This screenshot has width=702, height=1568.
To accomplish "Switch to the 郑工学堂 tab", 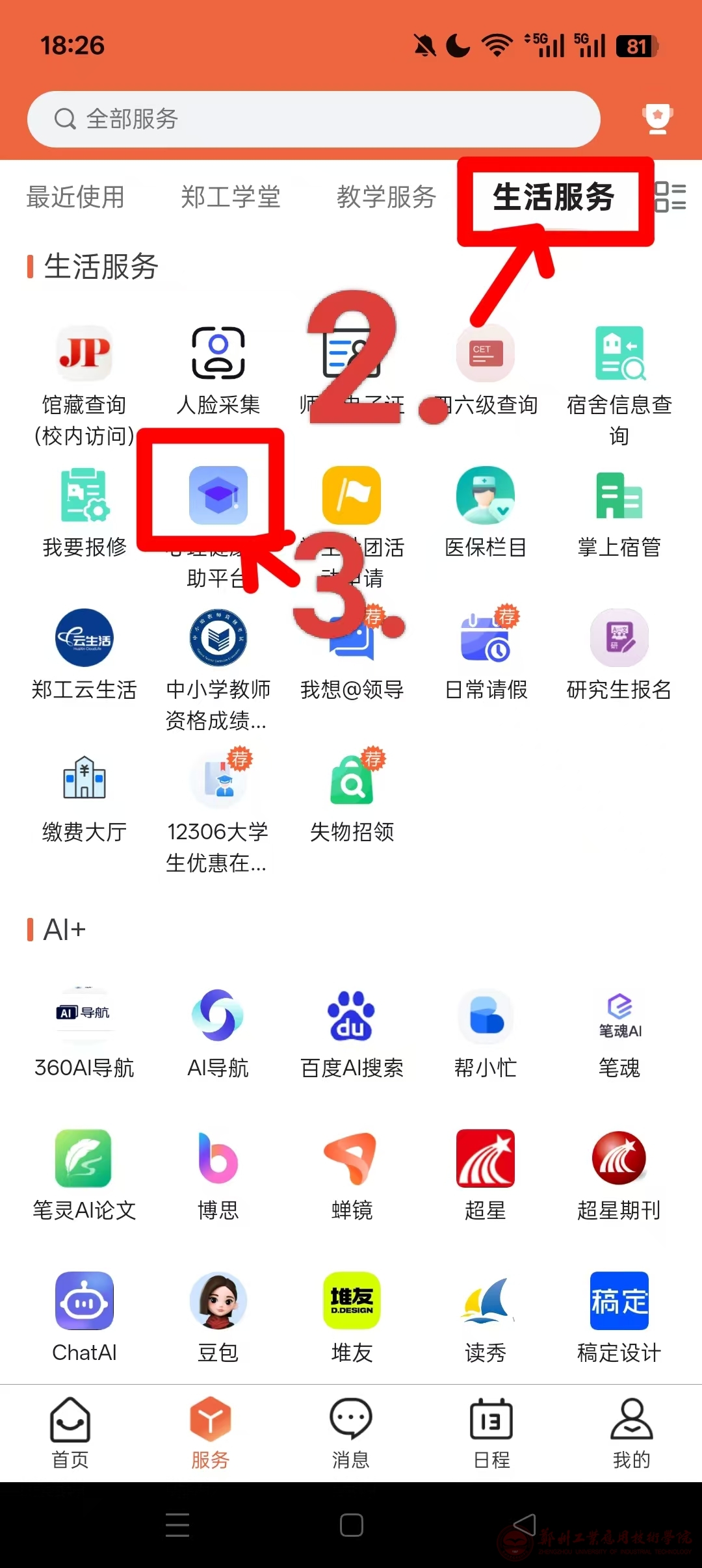I will [230, 197].
